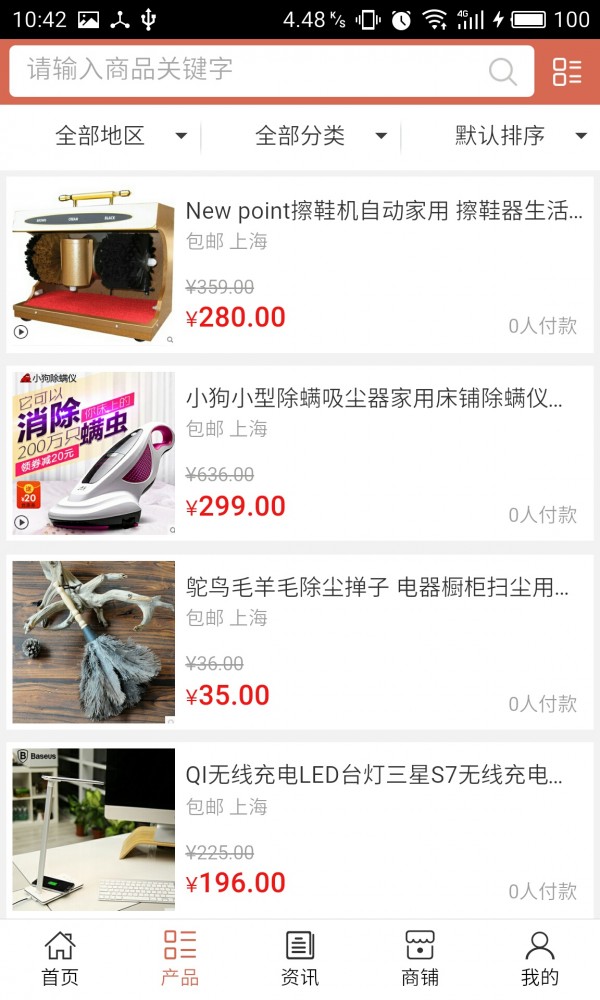Image resolution: width=600 pixels, height=1000 pixels.
Task: Tap the product keyword search field
Action: click(250, 71)
